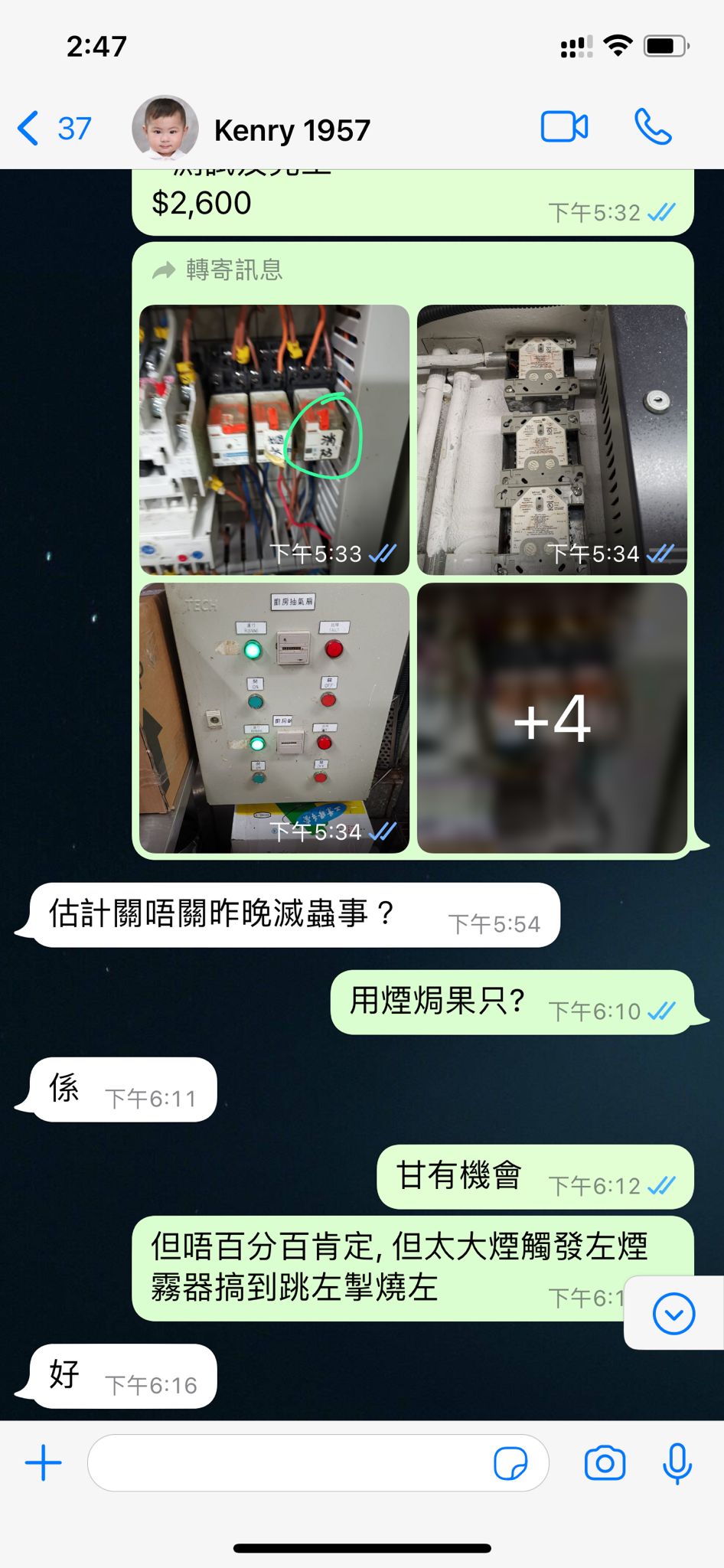
Task: Open the control panel photo with green lights
Action: [274, 717]
